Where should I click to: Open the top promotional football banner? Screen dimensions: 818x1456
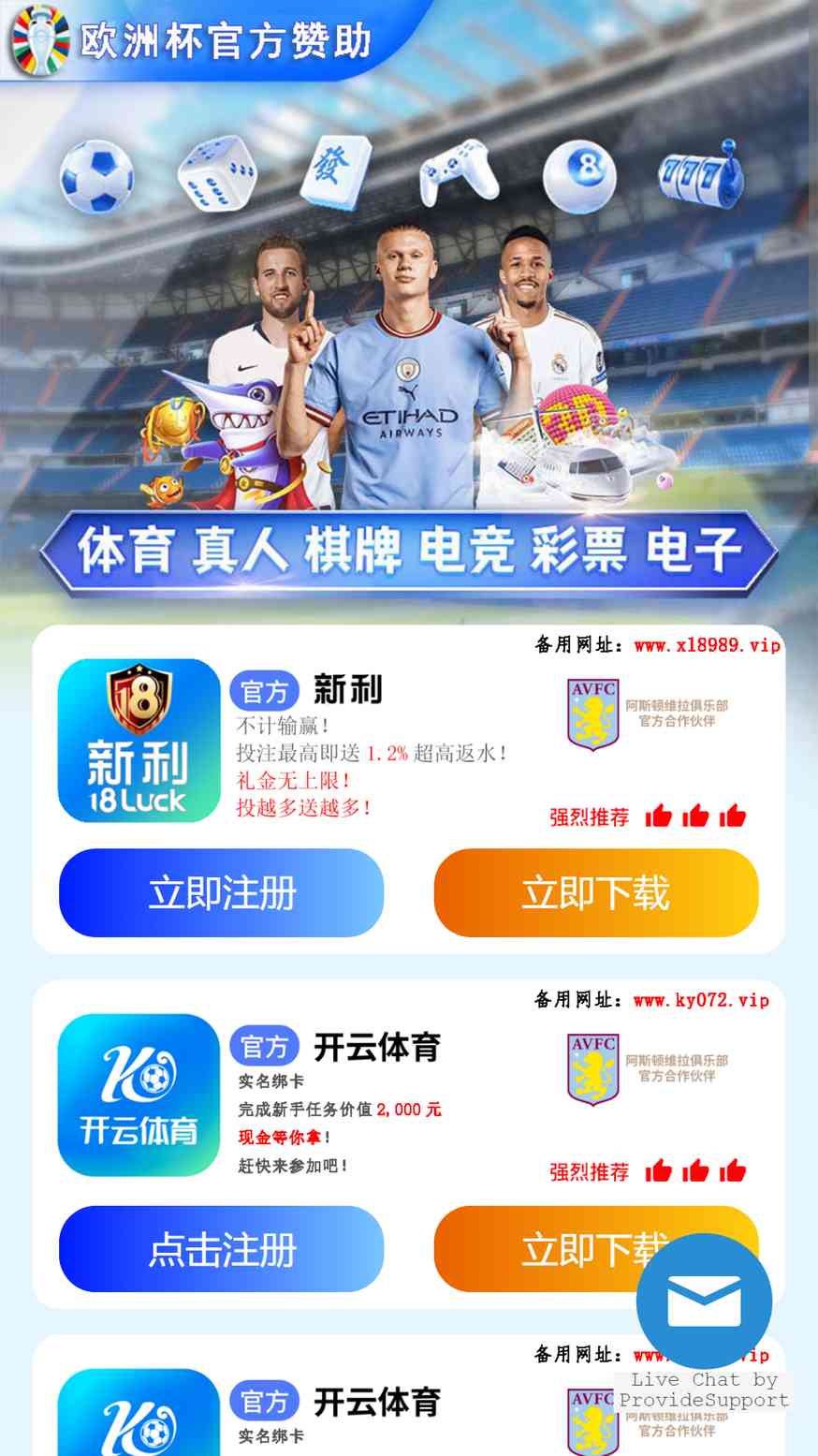(409, 309)
